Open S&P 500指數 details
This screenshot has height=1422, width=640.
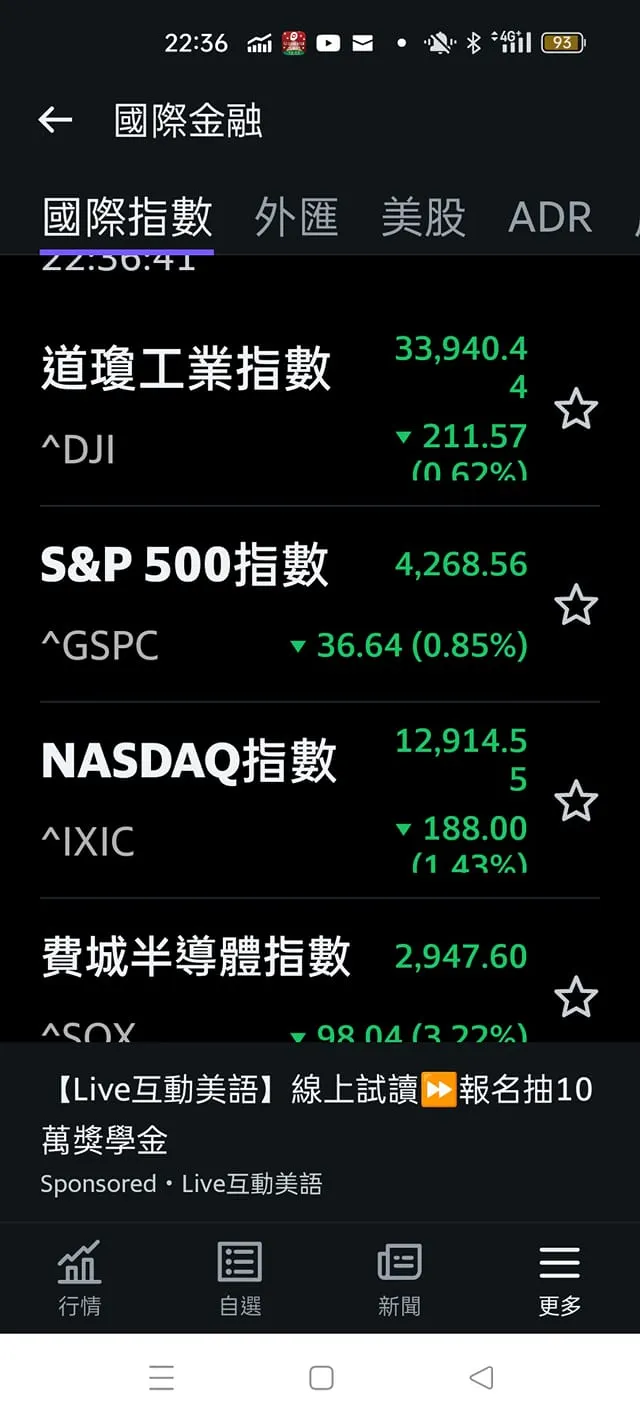click(x=184, y=566)
